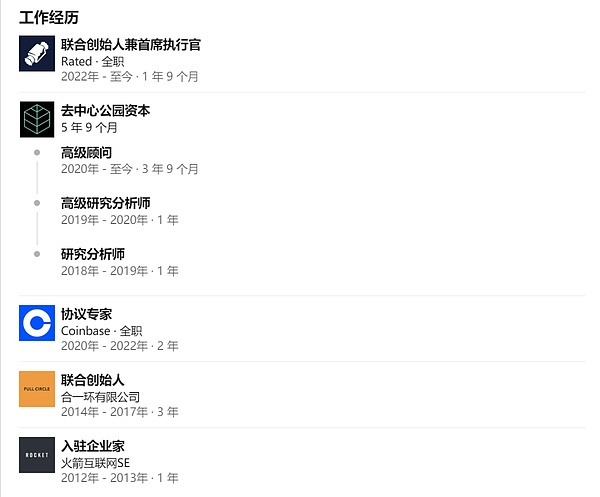The width and height of the screenshot is (600, 497).
Task: Open the 火箭互联网SE 入驻企业家 entry
Action: [x=92, y=445]
